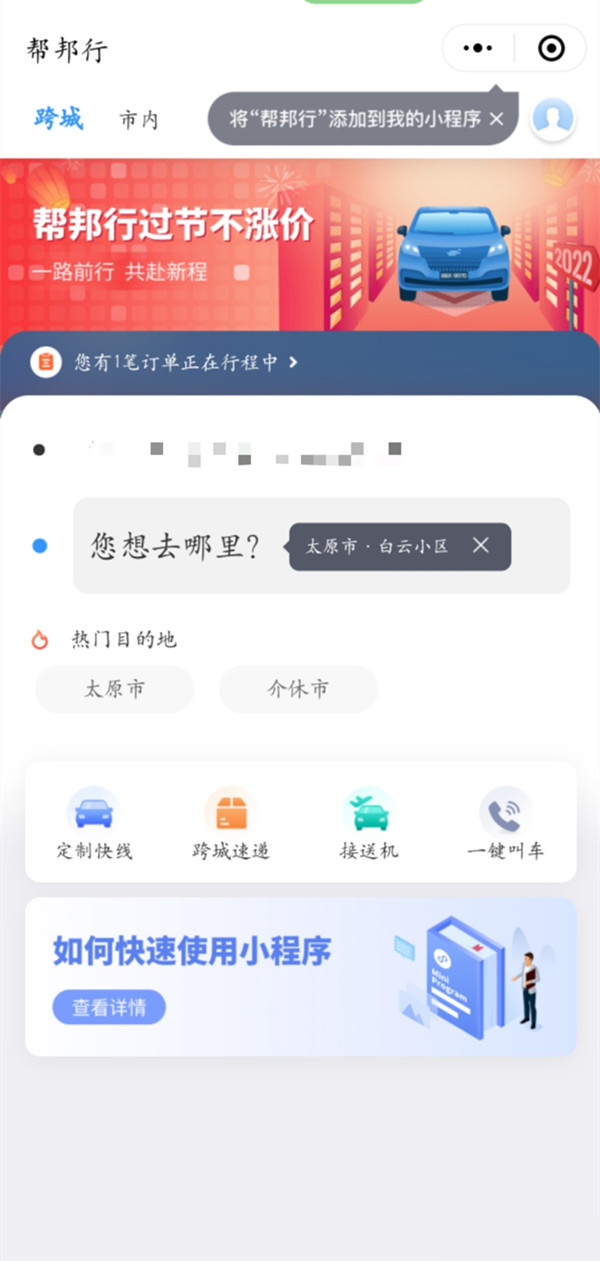
Task: Open 定制快线 service
Action: pos(94,823)
